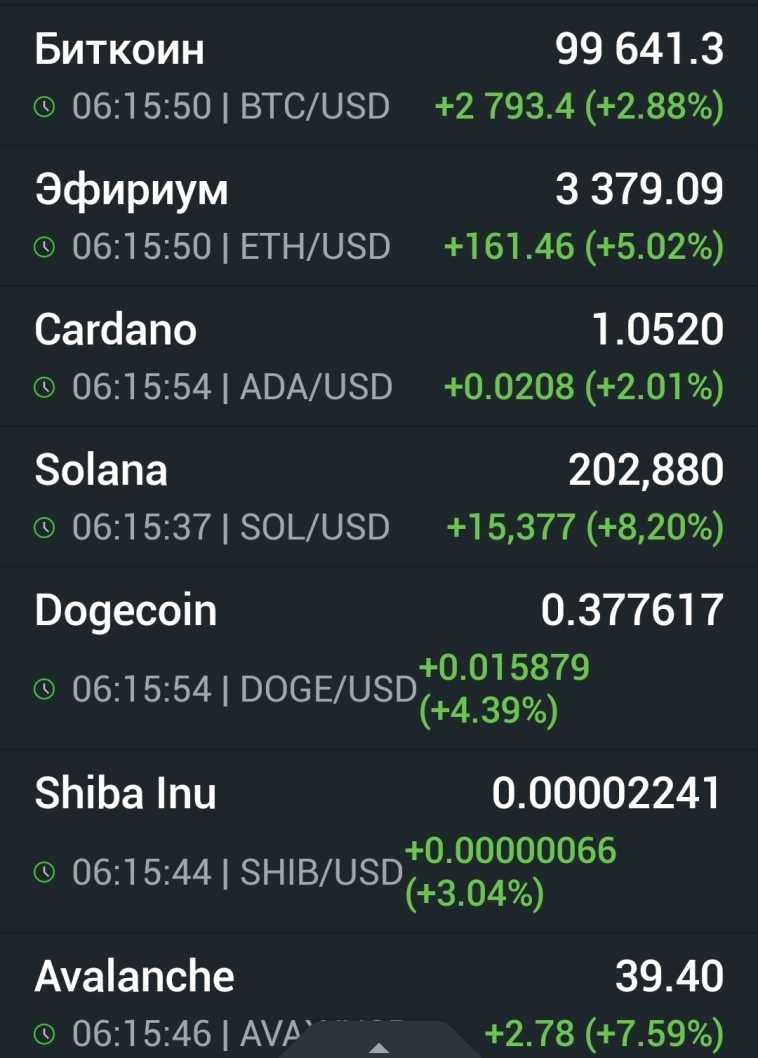Select the Solana SOL/USD row

378,497
